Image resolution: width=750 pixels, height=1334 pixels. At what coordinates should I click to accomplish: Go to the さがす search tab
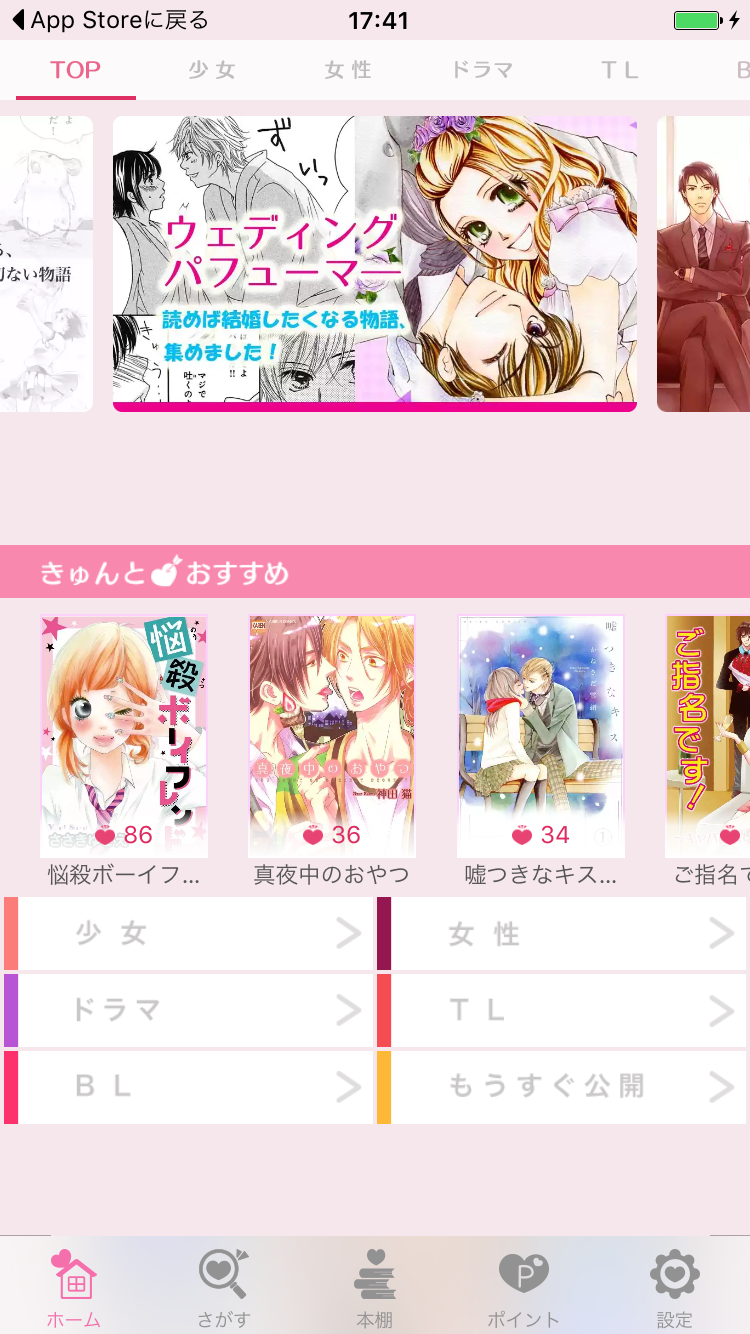coord(224,1286)
